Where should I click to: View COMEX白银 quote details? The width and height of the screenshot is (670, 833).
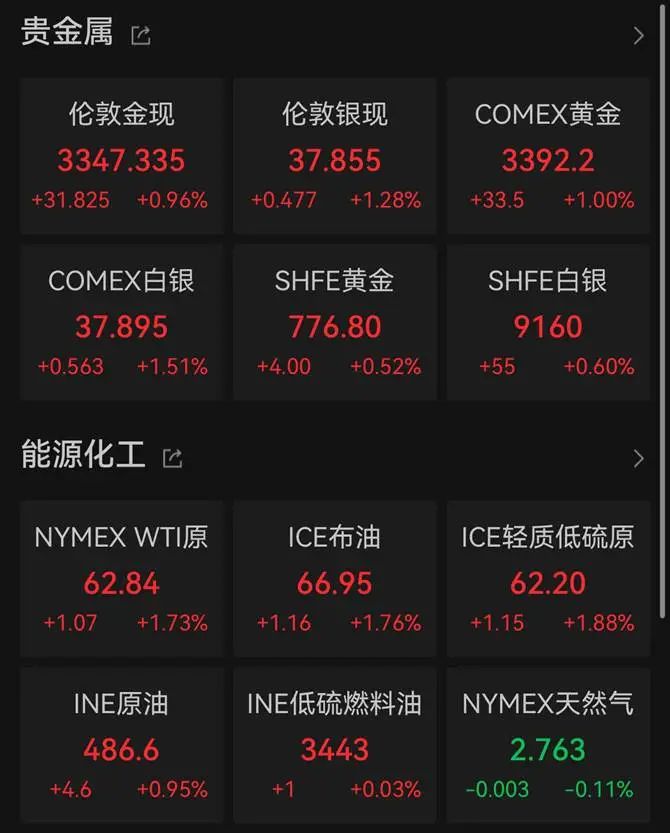(121, 322)
